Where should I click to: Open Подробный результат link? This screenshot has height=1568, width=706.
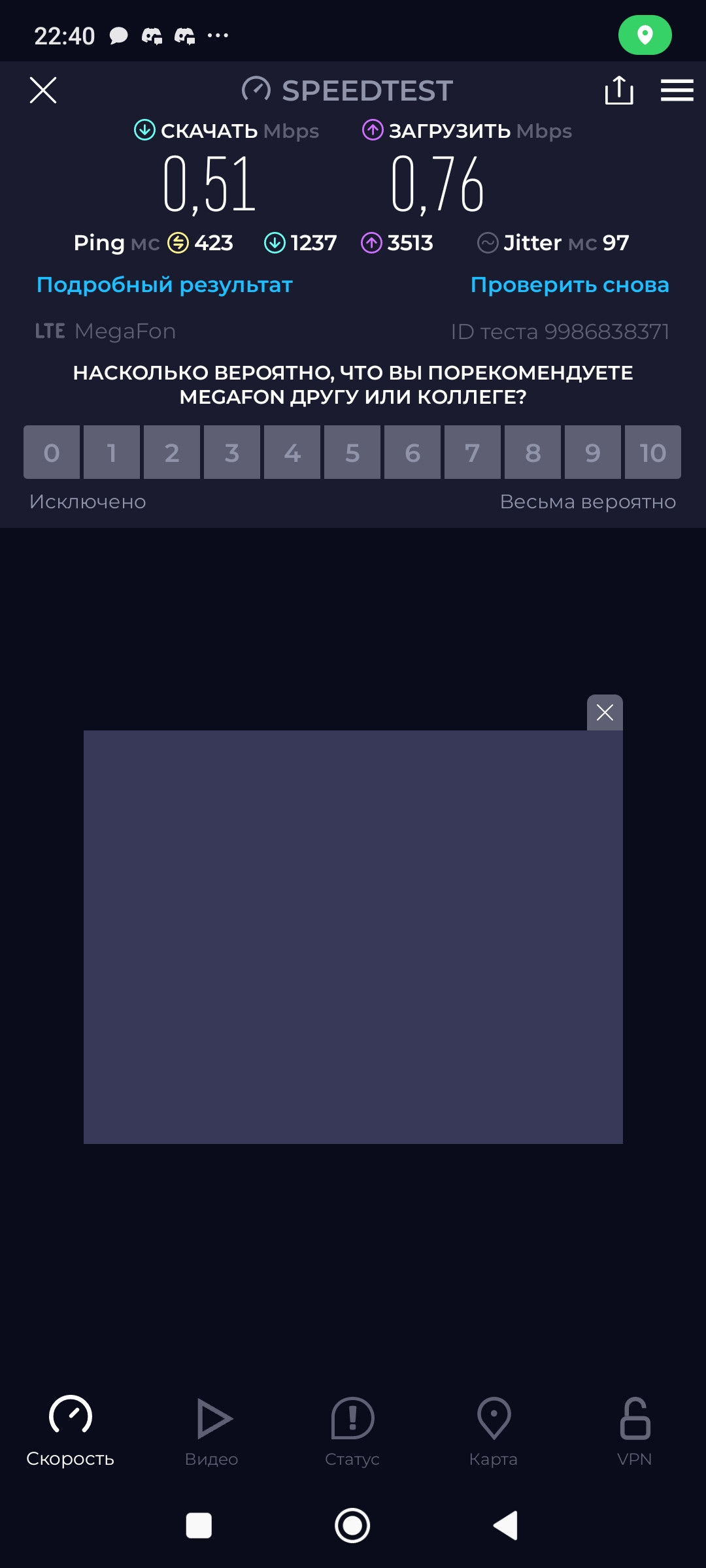(x=165, y=285)
